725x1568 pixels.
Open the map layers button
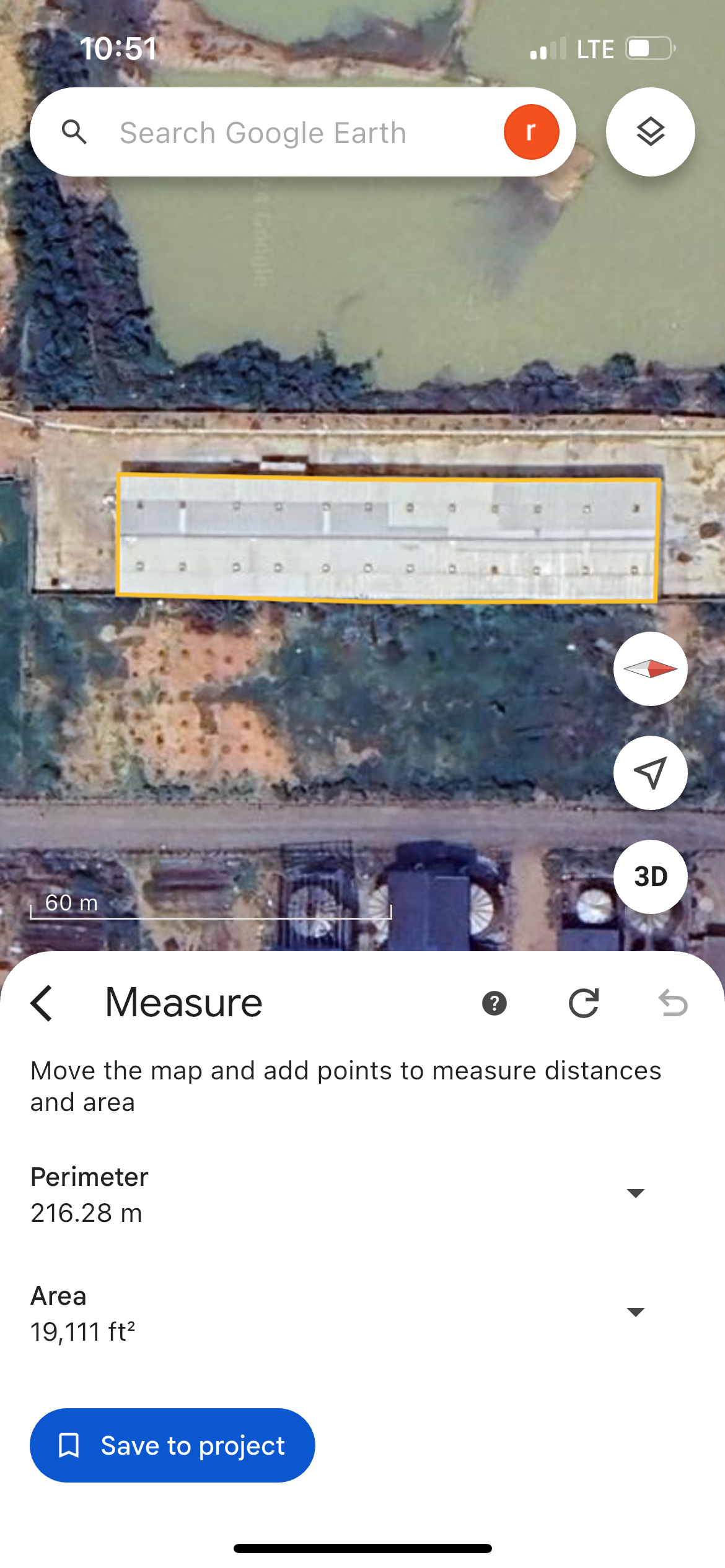pos(650,132)
